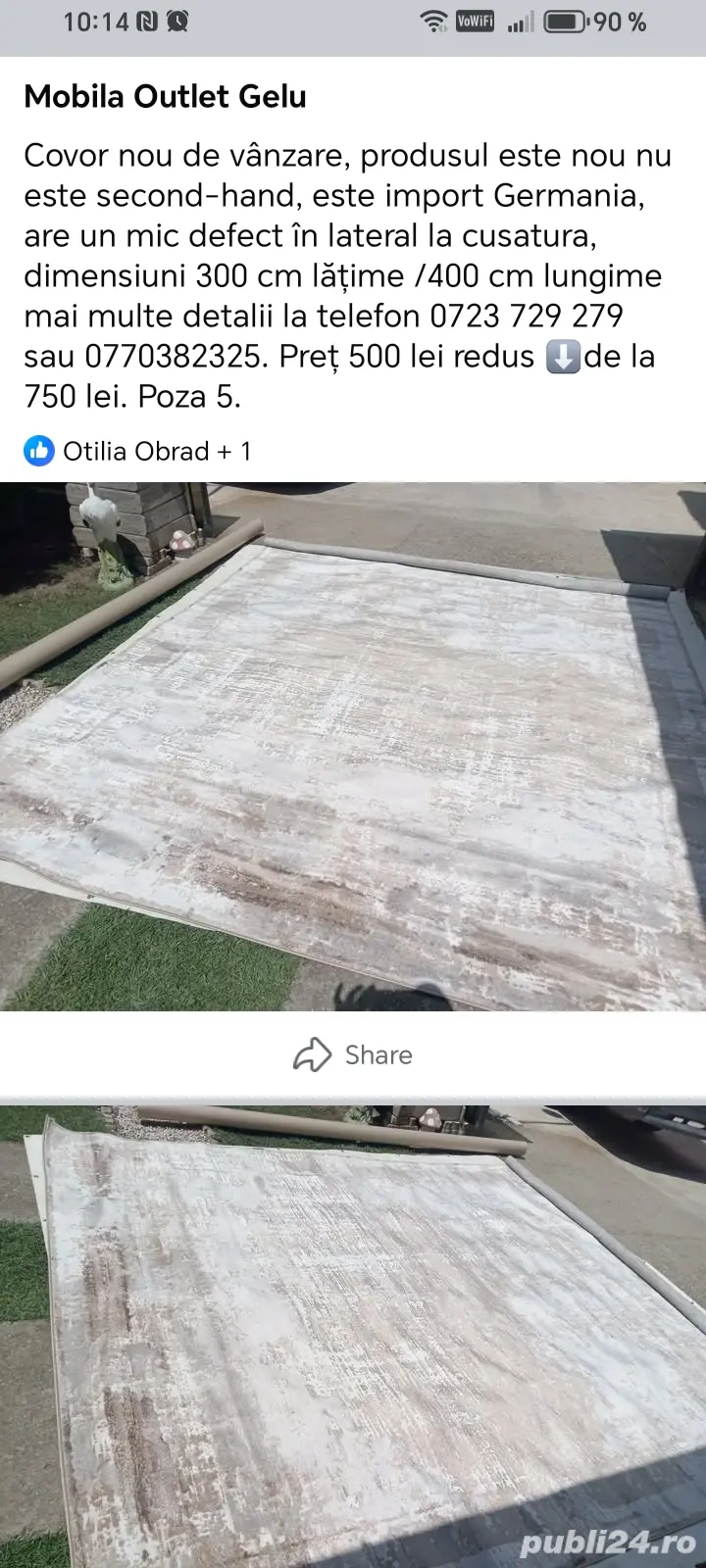Viewport: 706px width, 1568px height.
Task: View reactions from Otilia Obrad + 1
Action: [138, 451]
